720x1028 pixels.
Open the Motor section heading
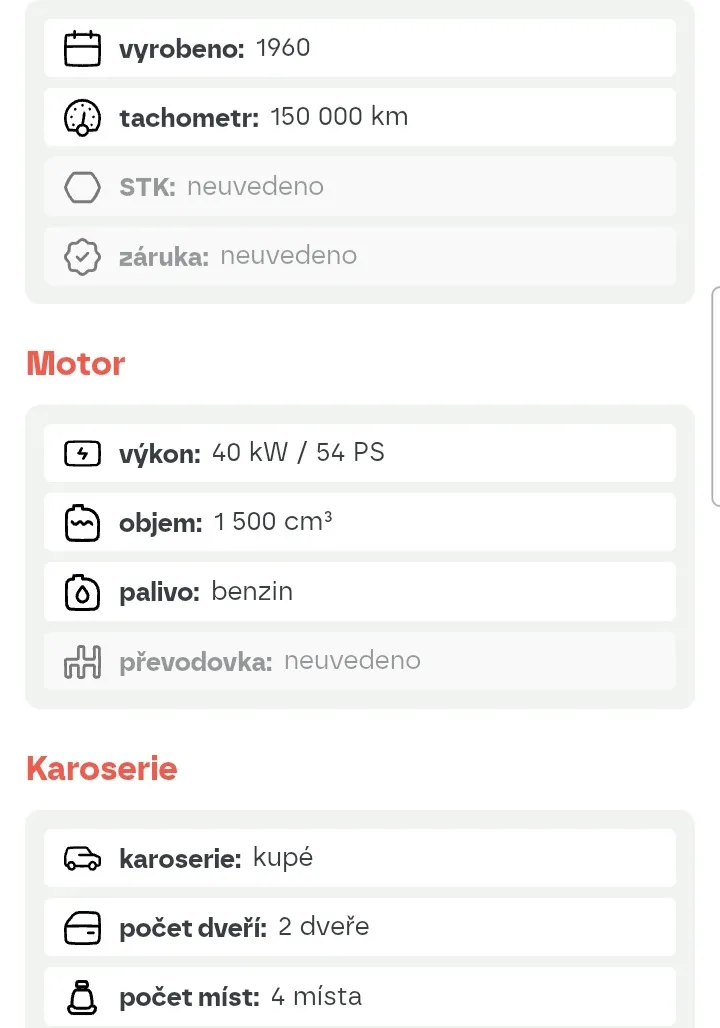click(x=75, y=364)
